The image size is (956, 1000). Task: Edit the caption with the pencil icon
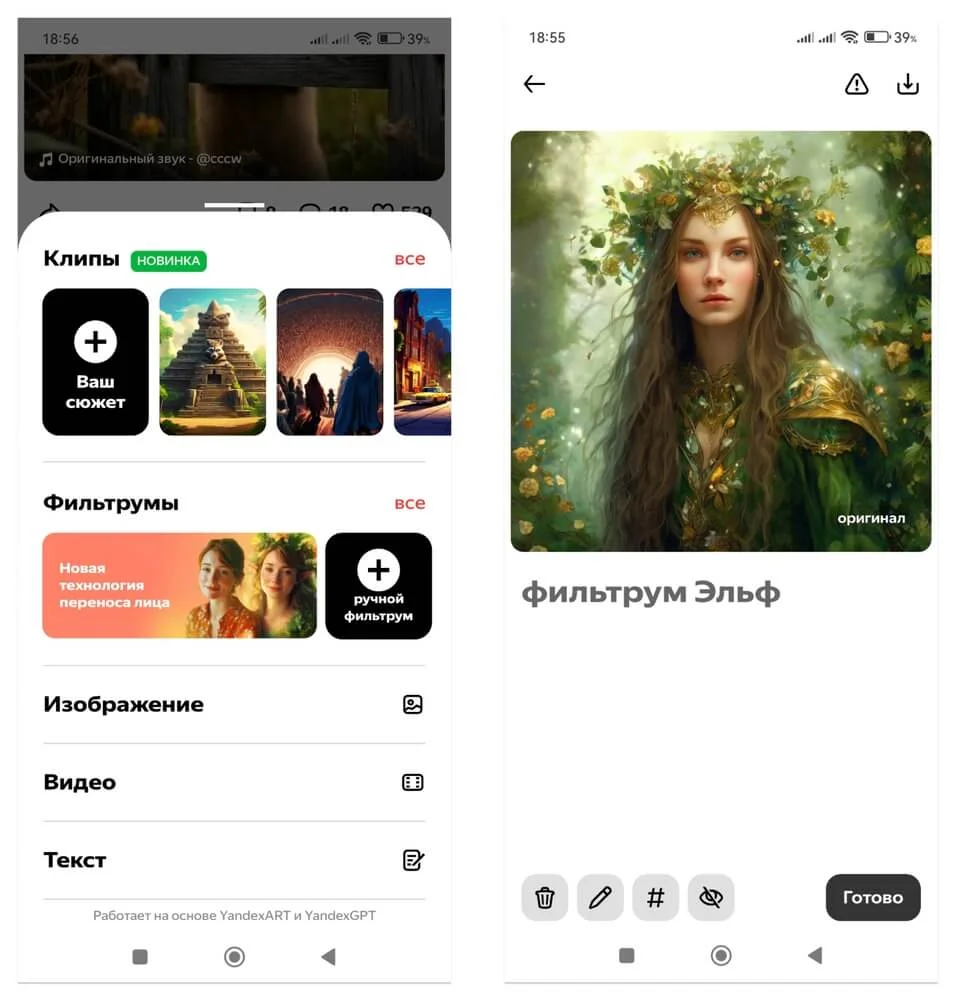tap(600, 898)
